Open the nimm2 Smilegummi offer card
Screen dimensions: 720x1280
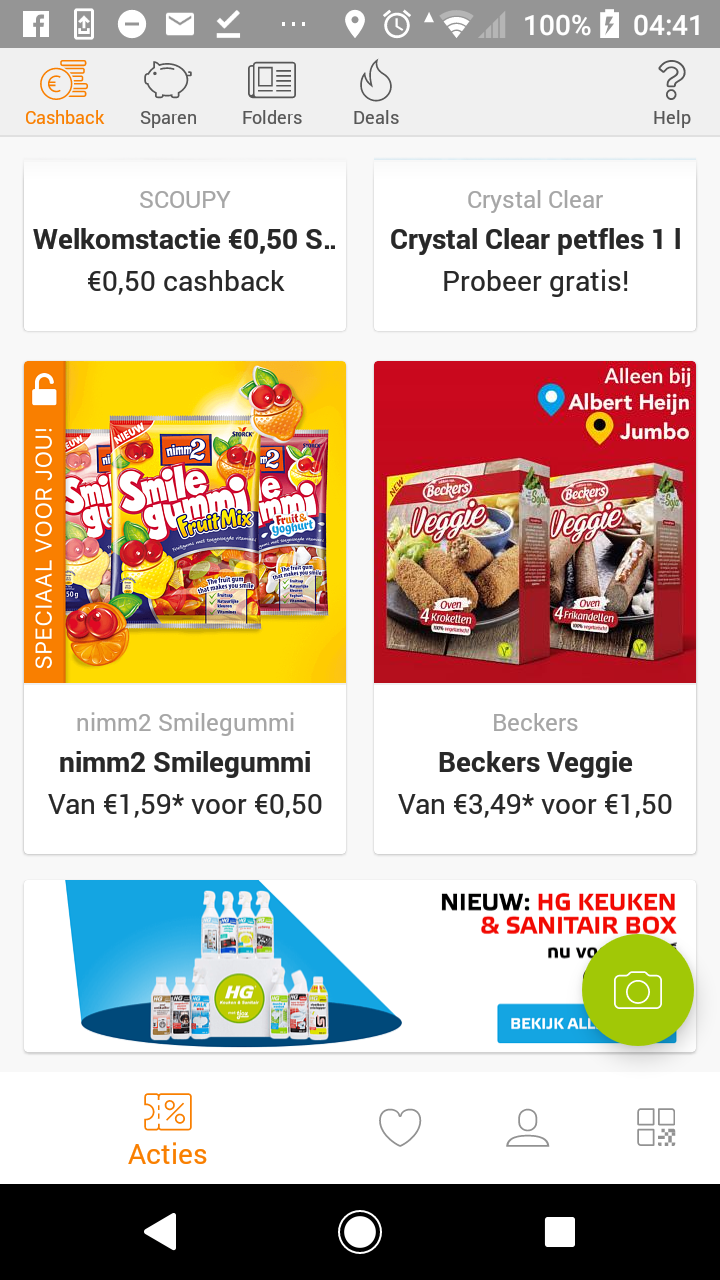[185, 607]
